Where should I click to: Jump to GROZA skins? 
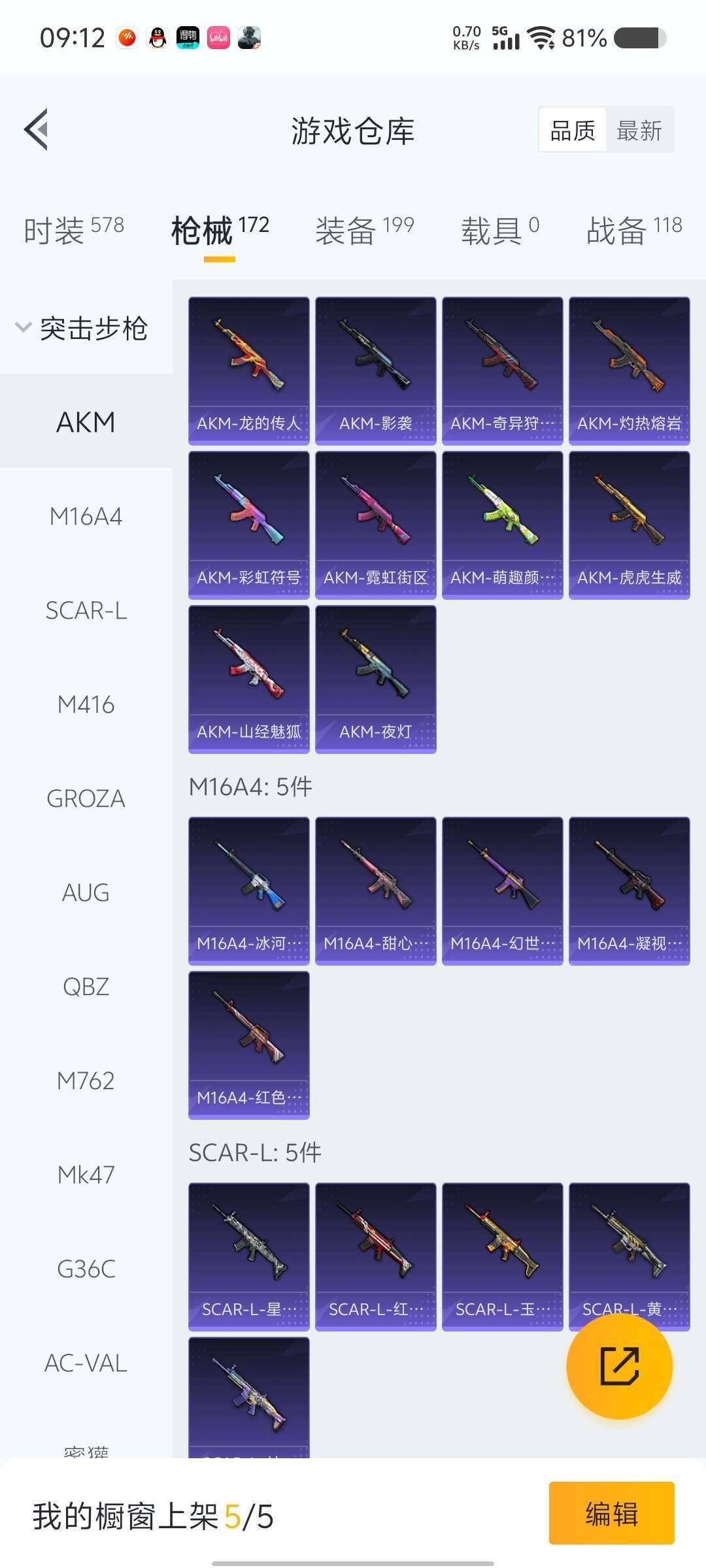(x=86, y=799)
